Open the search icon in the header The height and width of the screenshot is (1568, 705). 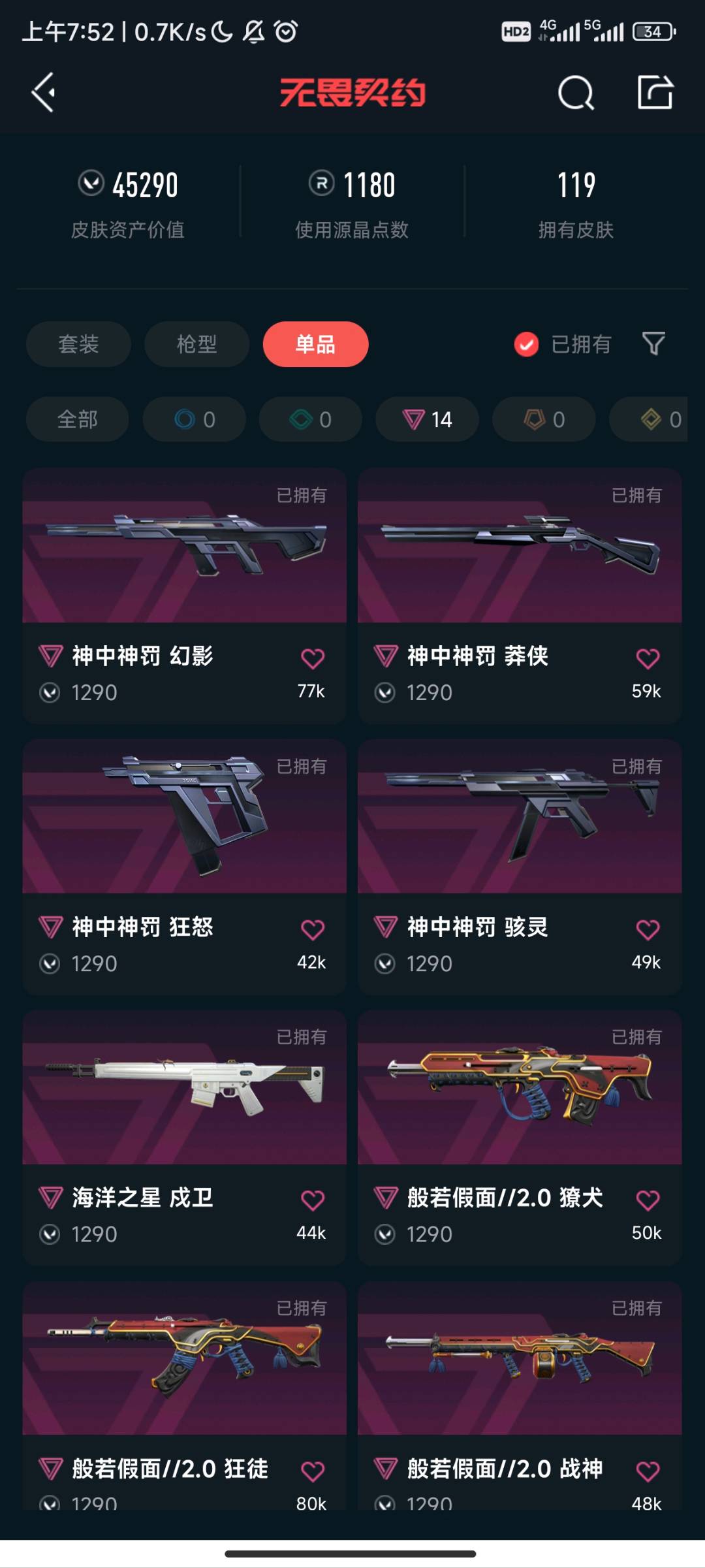pos(576,93)
